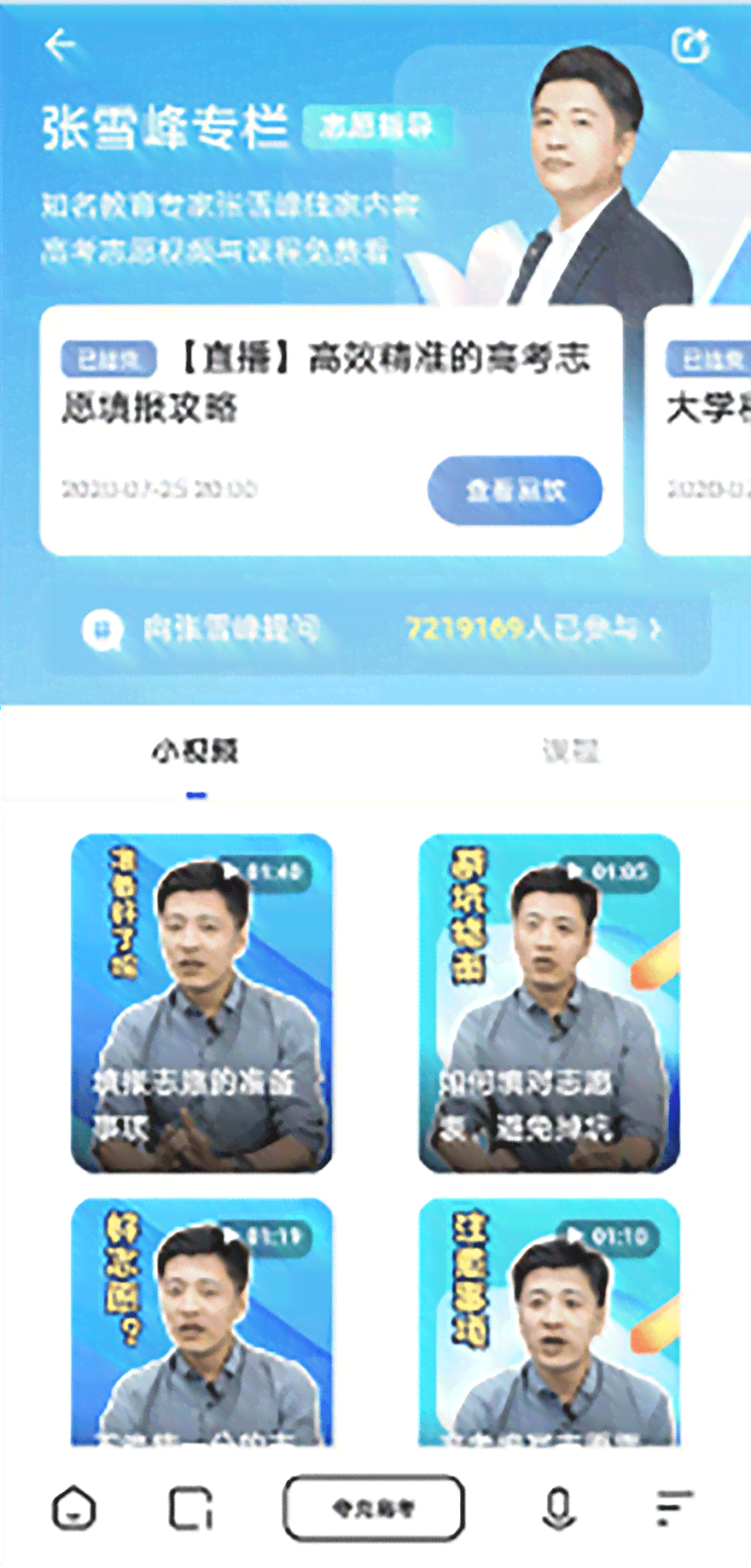Play the 好志愿? video lasting 01:19
Viewport: 751px width, 1568px height.
pos(201,1322)
